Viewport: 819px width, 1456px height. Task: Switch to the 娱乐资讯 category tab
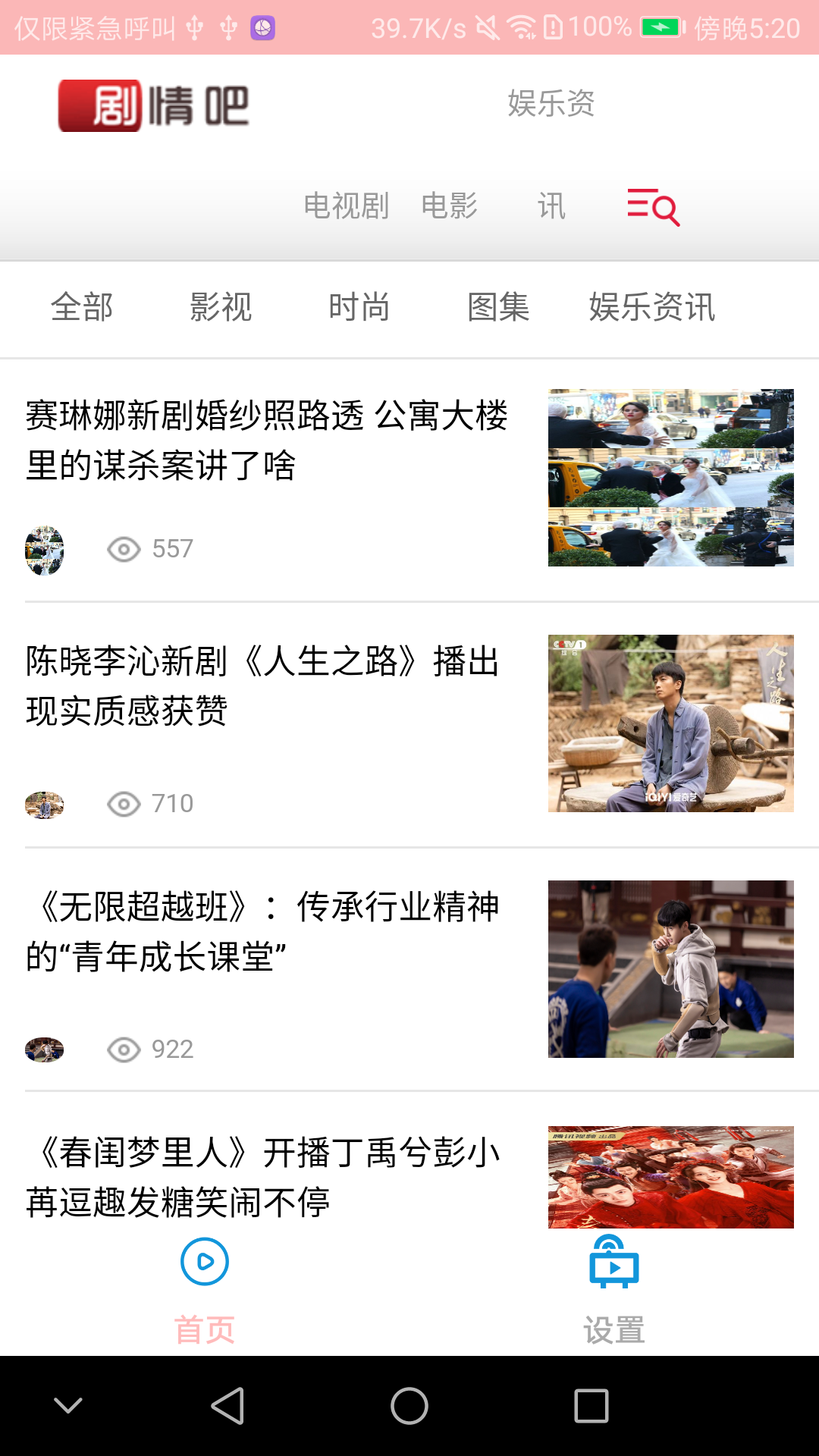coord(652,307)
